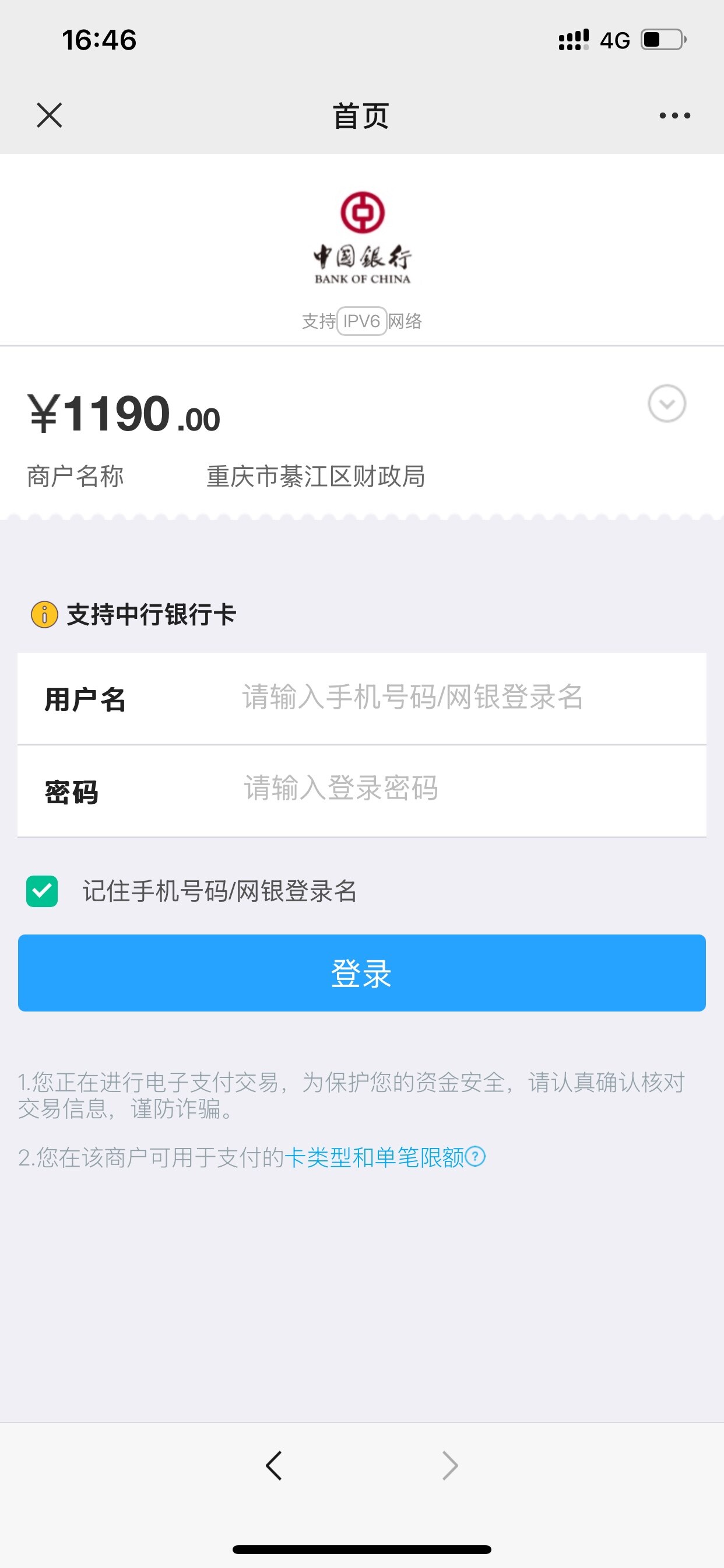The width and height of the screenshot is (724, 1568).
Task: Expand the payment details chevron
Action: (667, 403)
